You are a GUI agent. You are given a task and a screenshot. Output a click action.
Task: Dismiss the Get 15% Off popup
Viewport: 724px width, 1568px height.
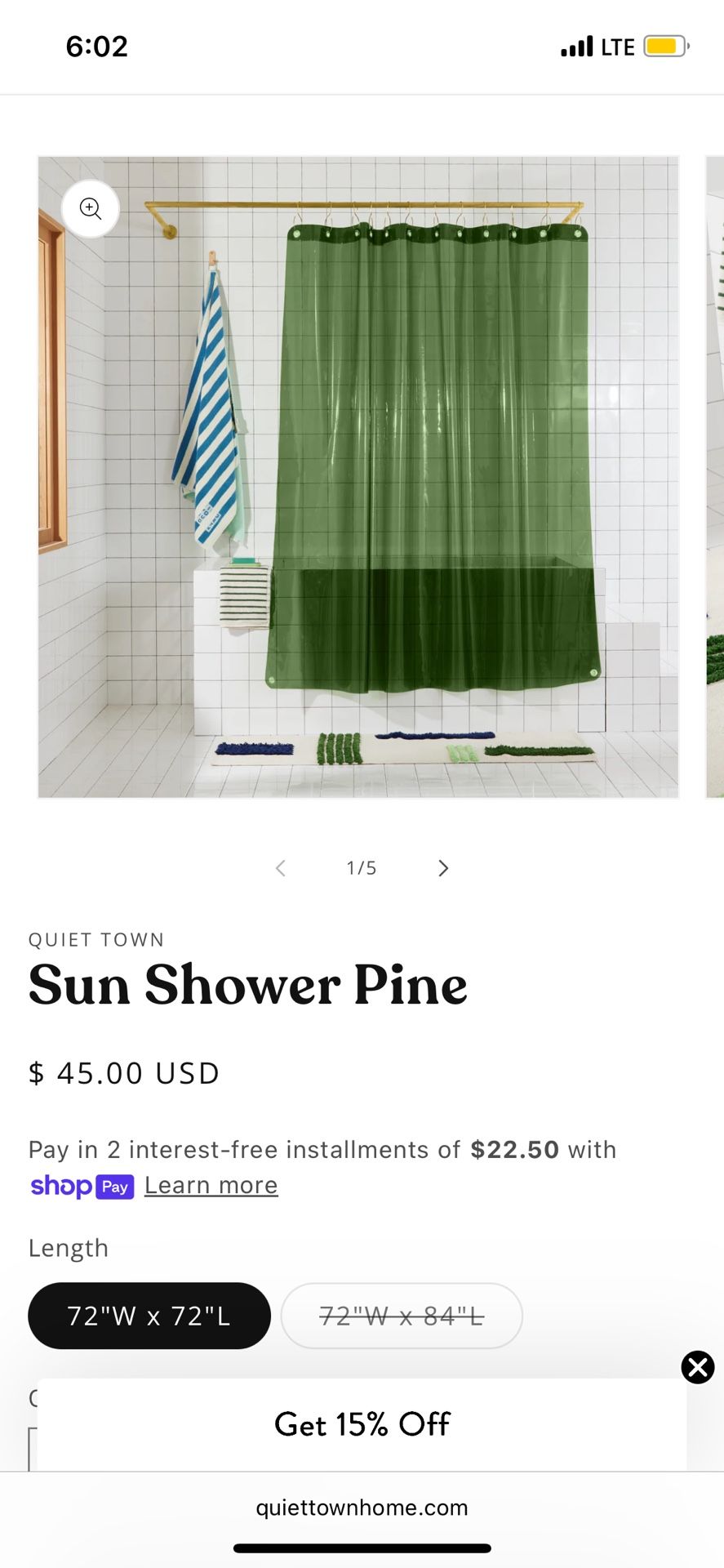click(698, 1367)
